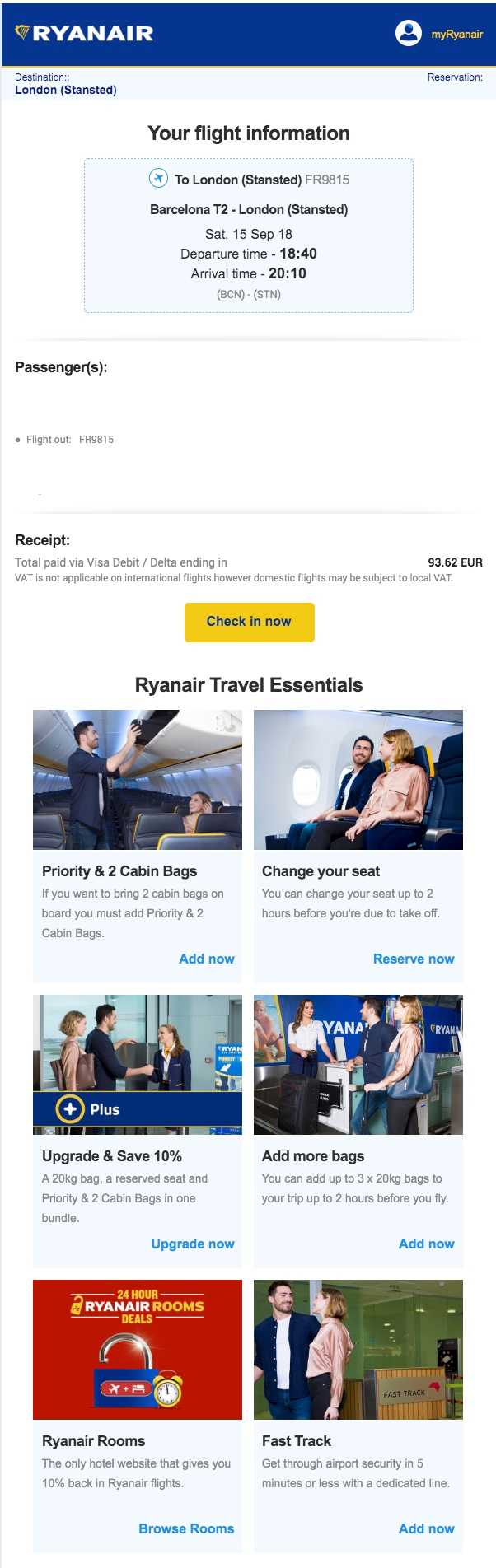Open the Fast Track image tile
This screenshot has width=496, height=1568.
pos(358,1349)
